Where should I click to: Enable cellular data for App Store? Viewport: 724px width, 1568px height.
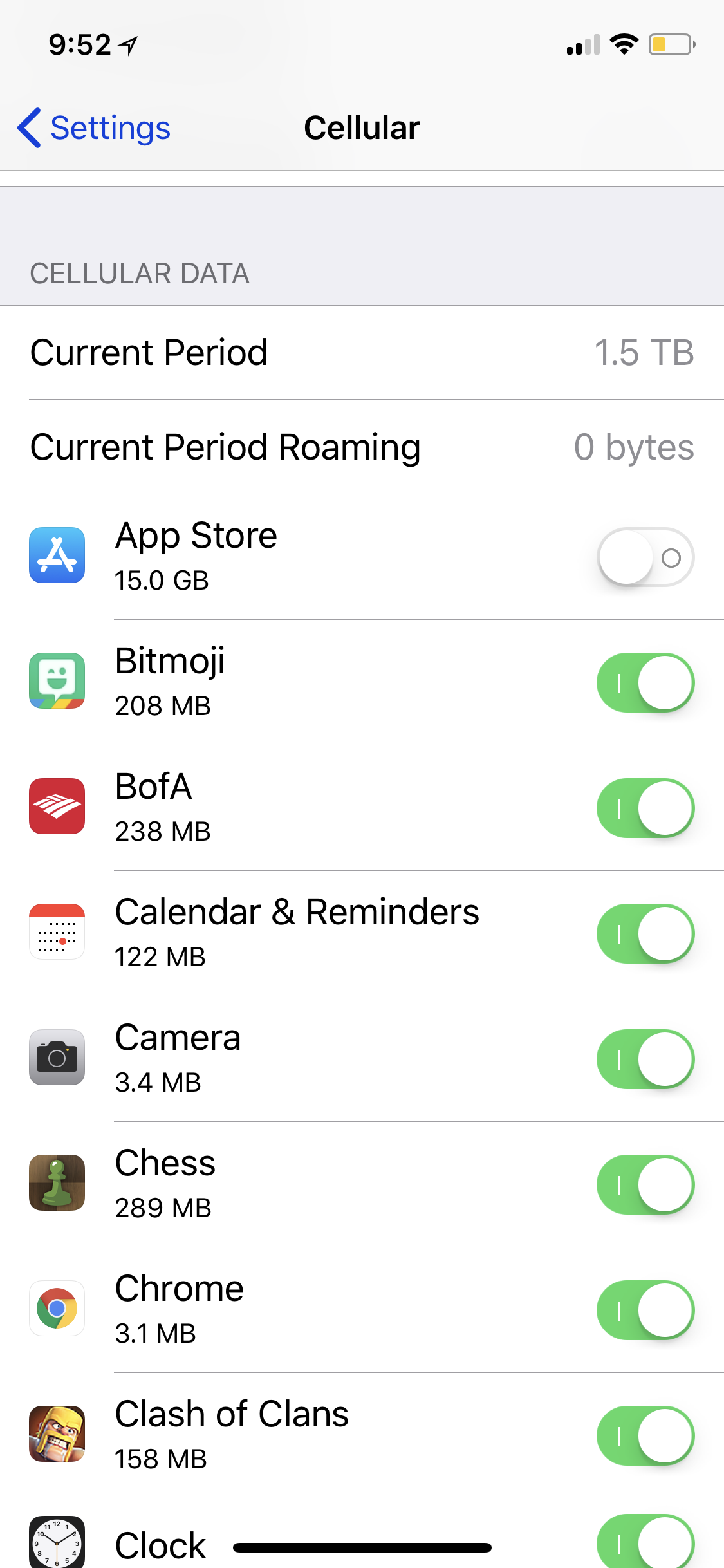[x=645, y=557]
